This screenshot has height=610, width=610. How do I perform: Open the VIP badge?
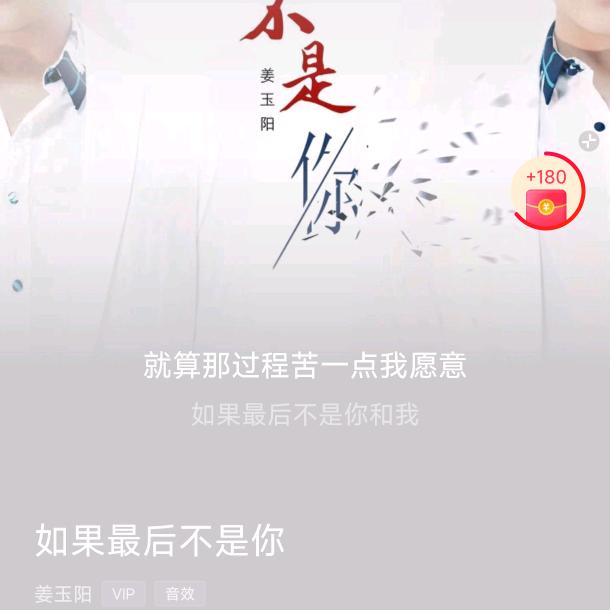[x=123, y=594]
